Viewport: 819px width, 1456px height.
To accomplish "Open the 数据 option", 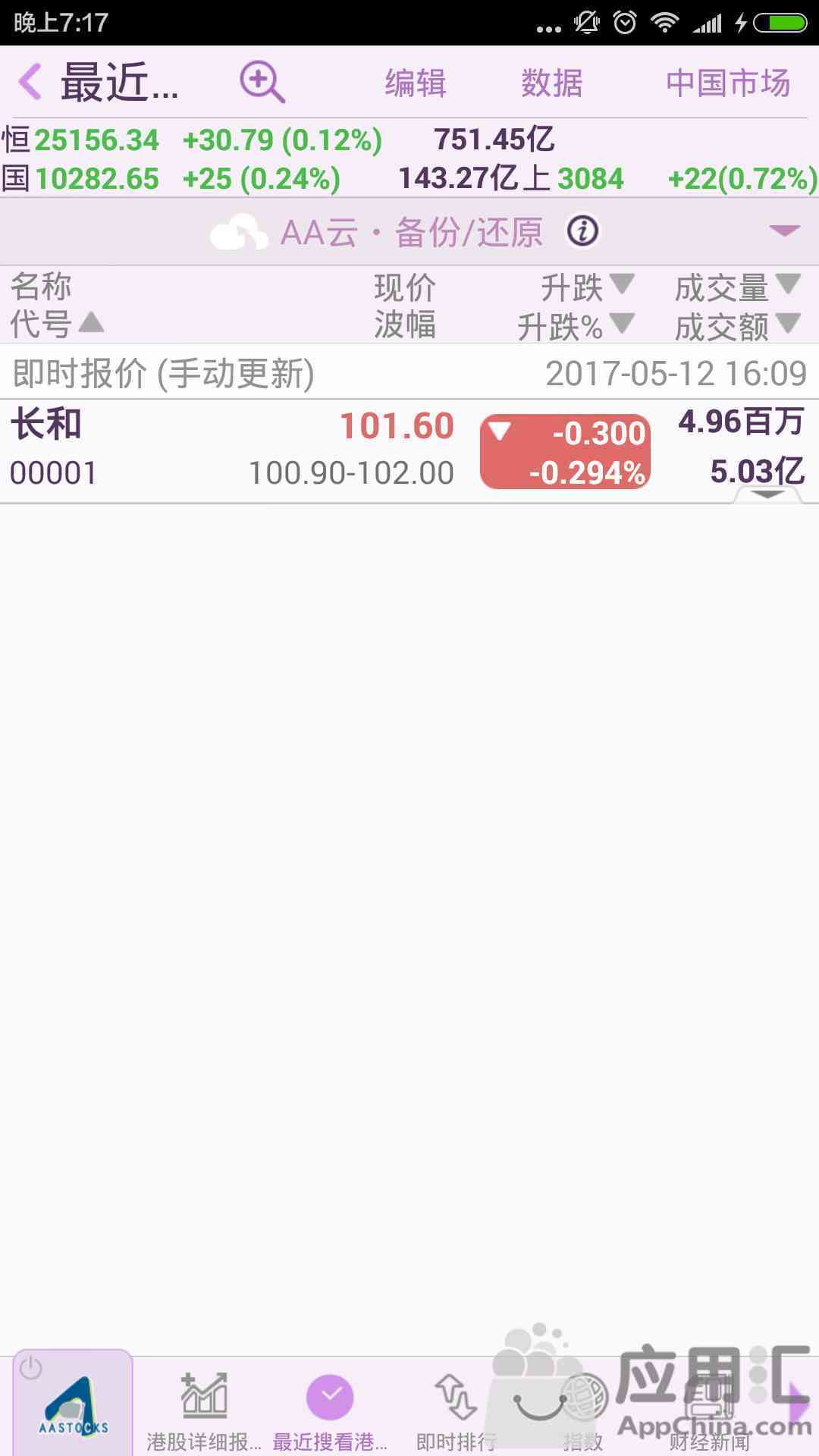I will [x=552, y=83].
